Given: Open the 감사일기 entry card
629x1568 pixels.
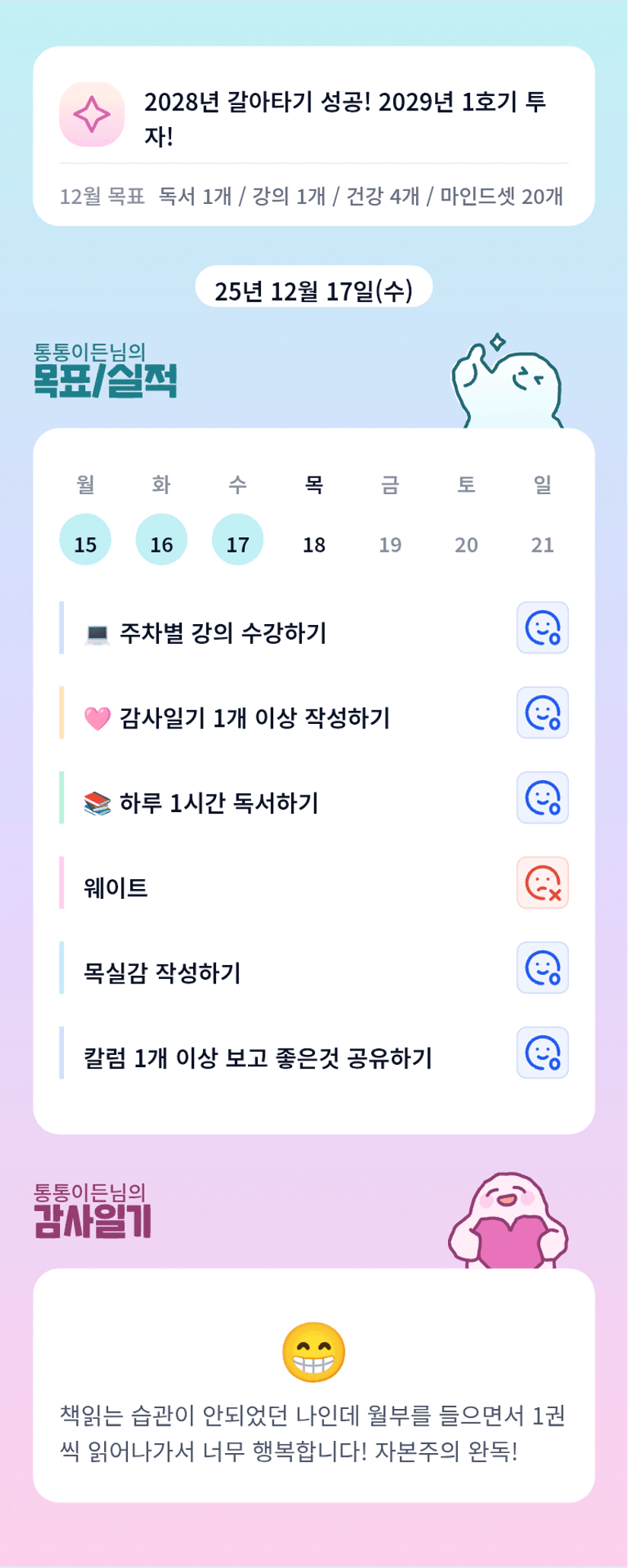Looking at the screenshot, I should [x=314, y=1385].
